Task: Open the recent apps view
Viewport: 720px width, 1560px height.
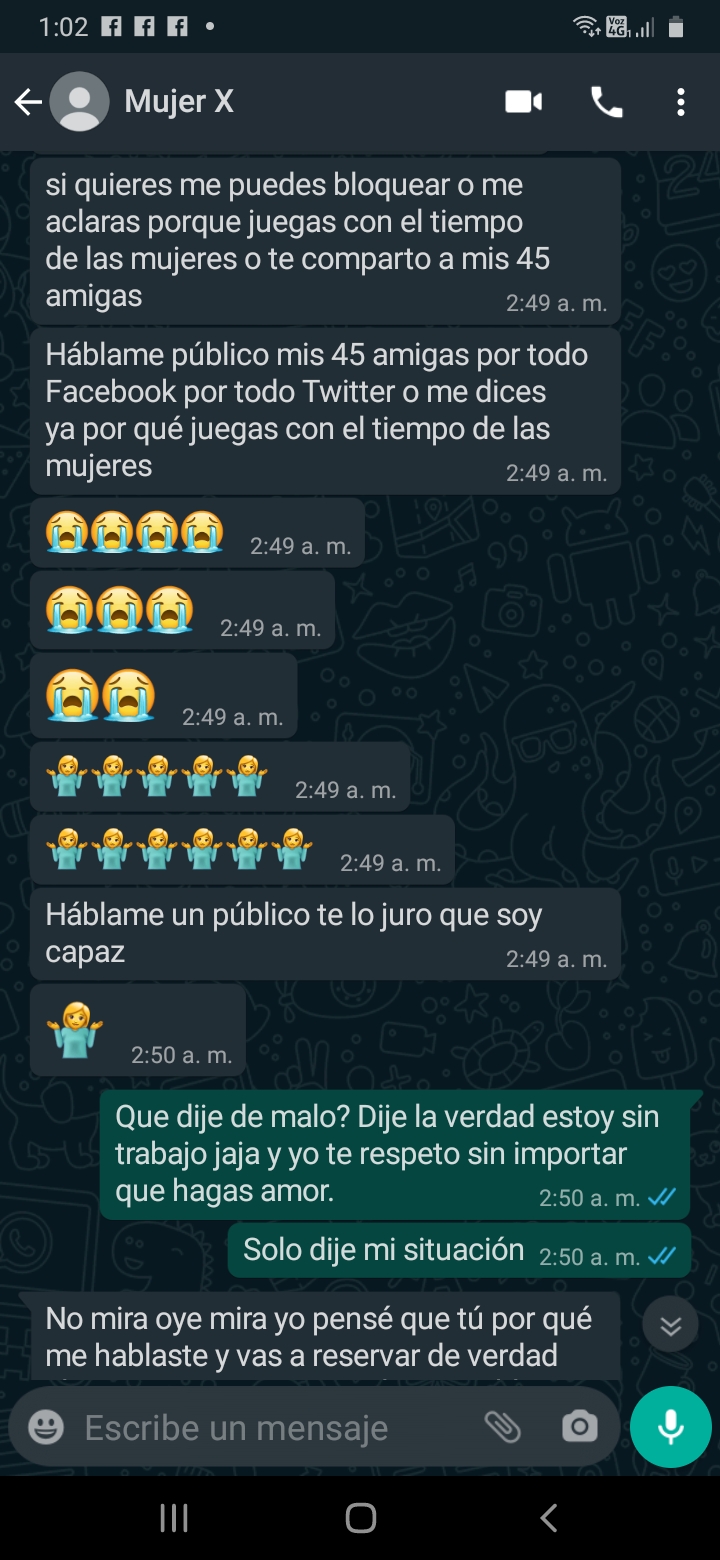Action: 174,1518
